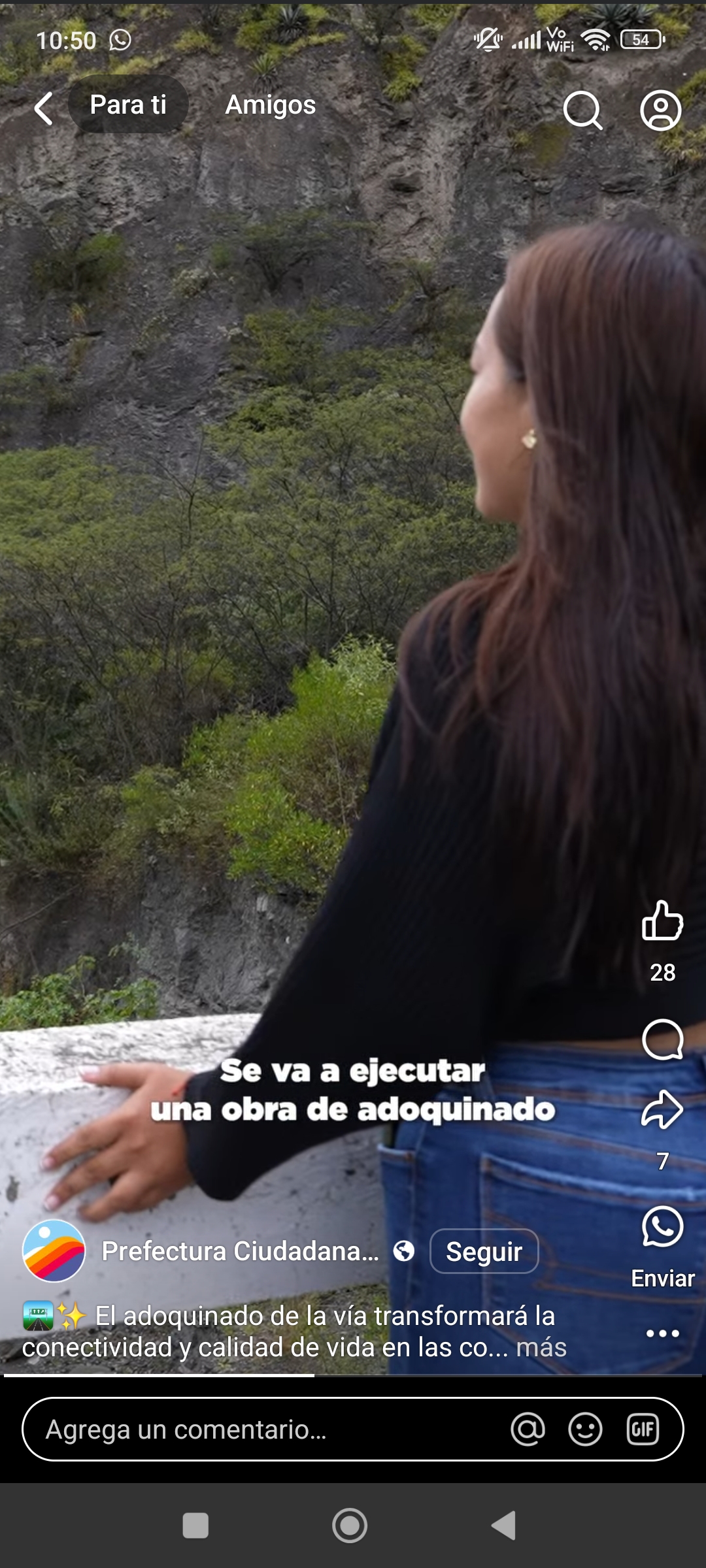Share this reel via arrow icon
The height and width of the screenshot is (1568, 706).
(x=662, y=1109)
